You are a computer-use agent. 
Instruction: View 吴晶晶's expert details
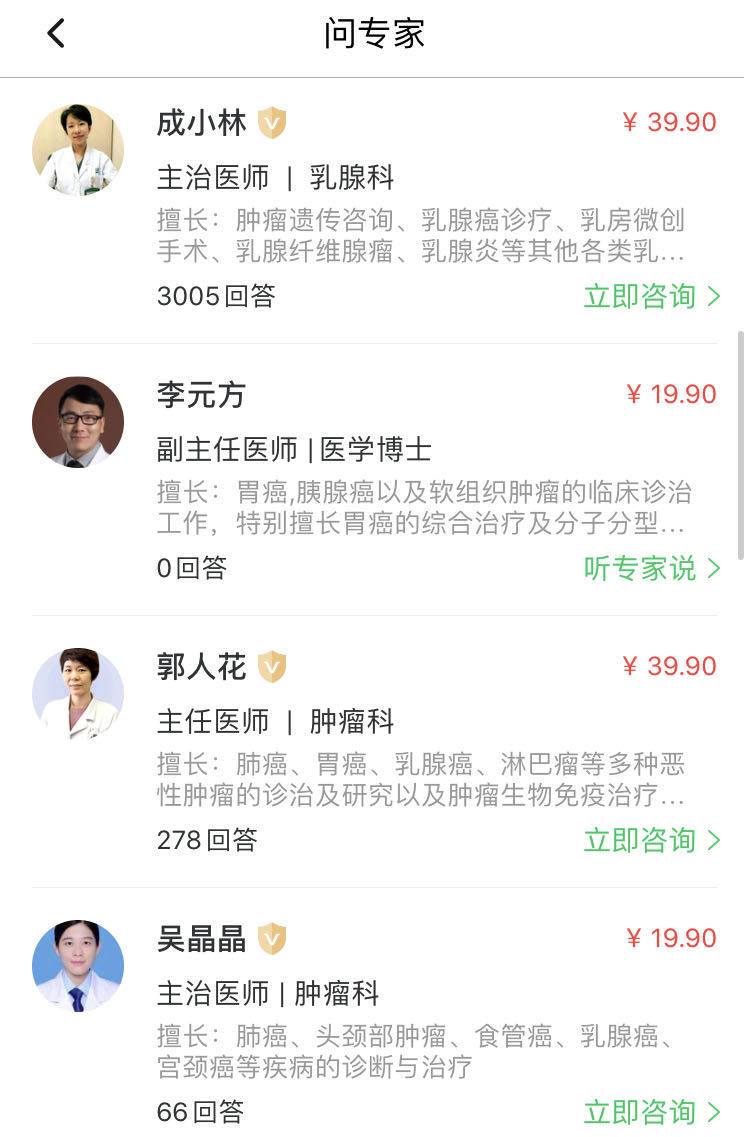78,966
